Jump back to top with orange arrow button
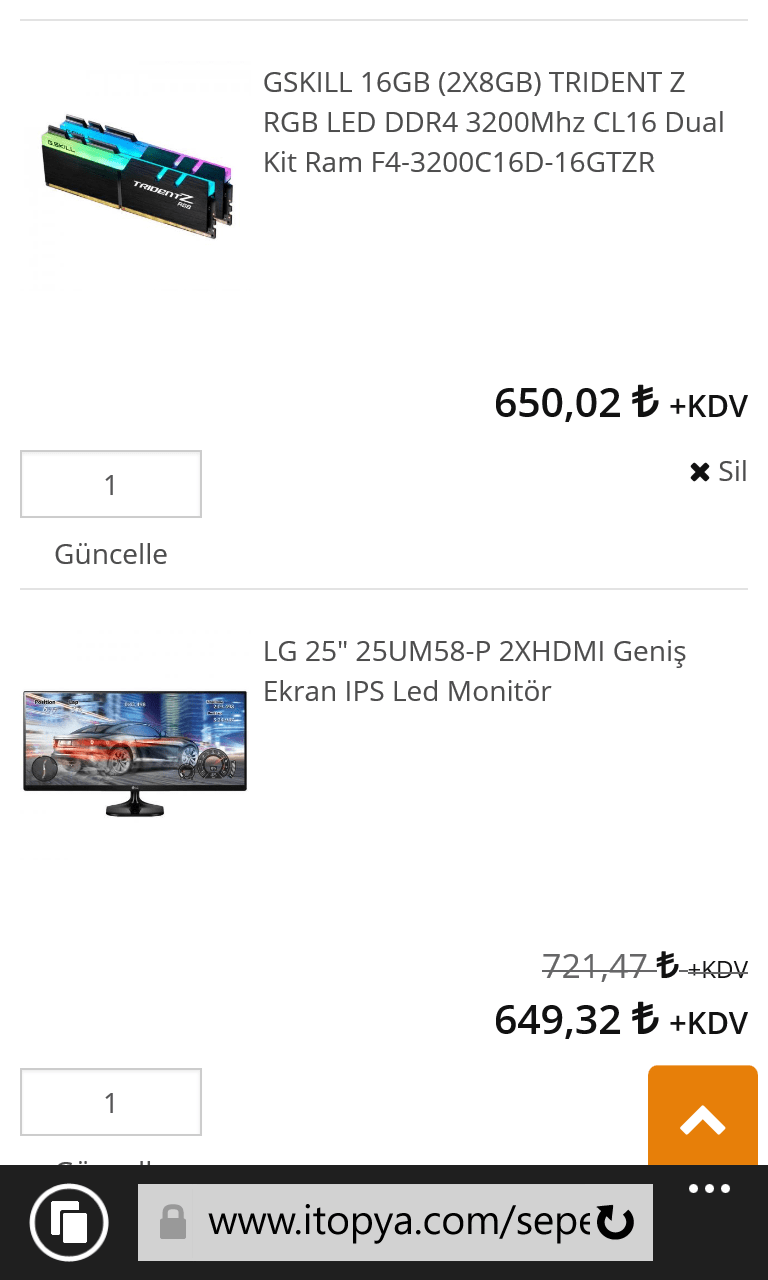 [x=703, y=1119]
